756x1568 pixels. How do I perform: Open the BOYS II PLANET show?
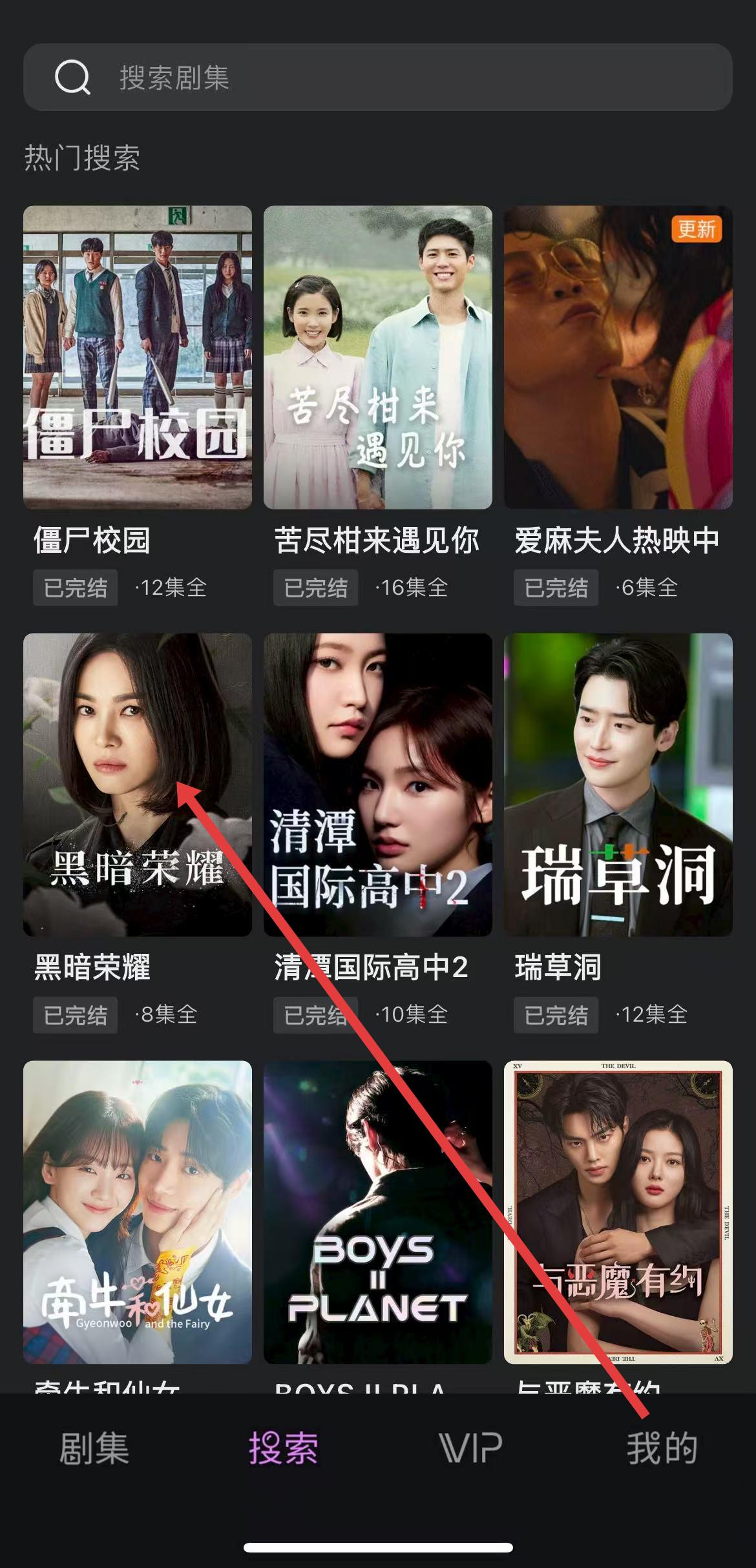pyautogui.click(x=377, y=1212)
